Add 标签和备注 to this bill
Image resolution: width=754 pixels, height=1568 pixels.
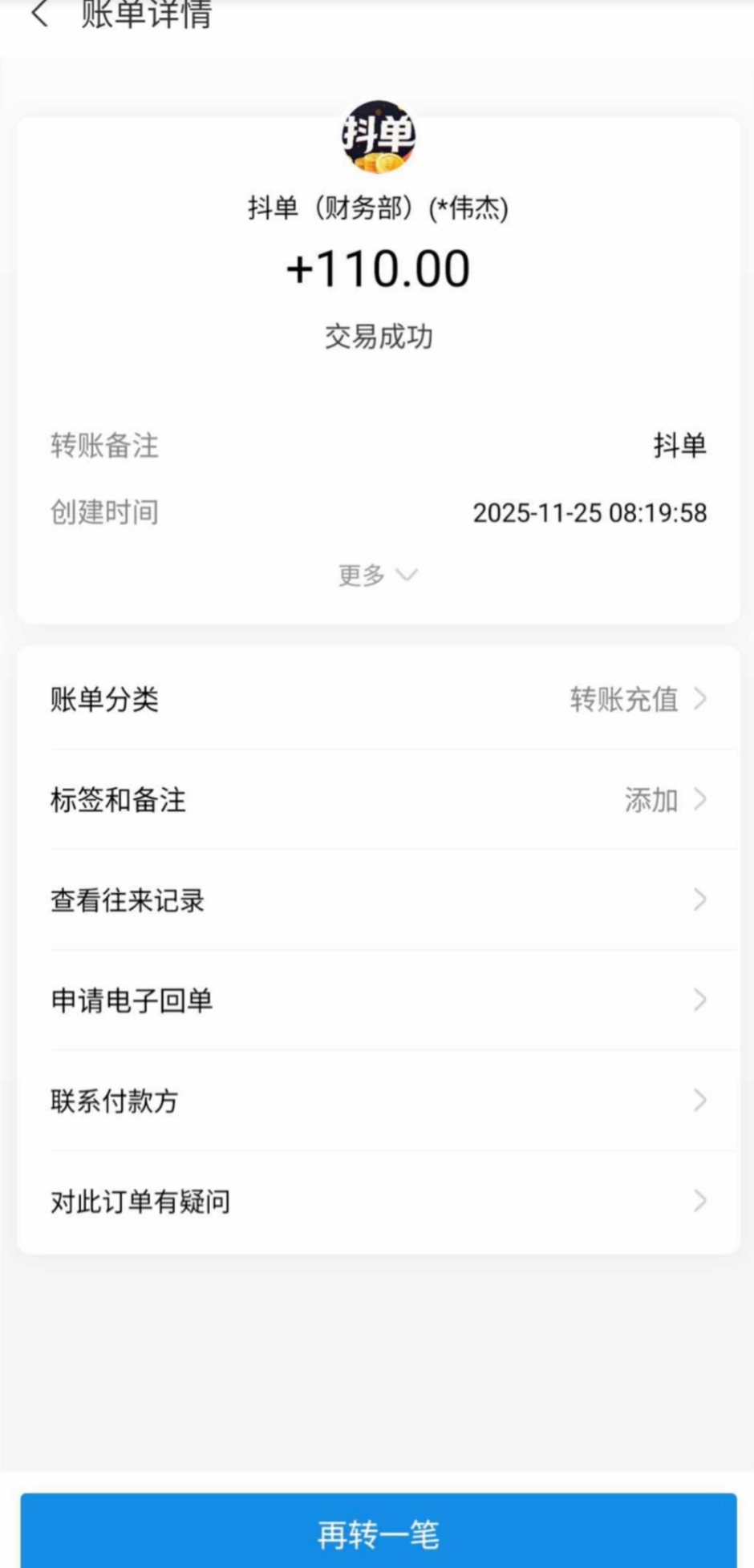(377, 799)
